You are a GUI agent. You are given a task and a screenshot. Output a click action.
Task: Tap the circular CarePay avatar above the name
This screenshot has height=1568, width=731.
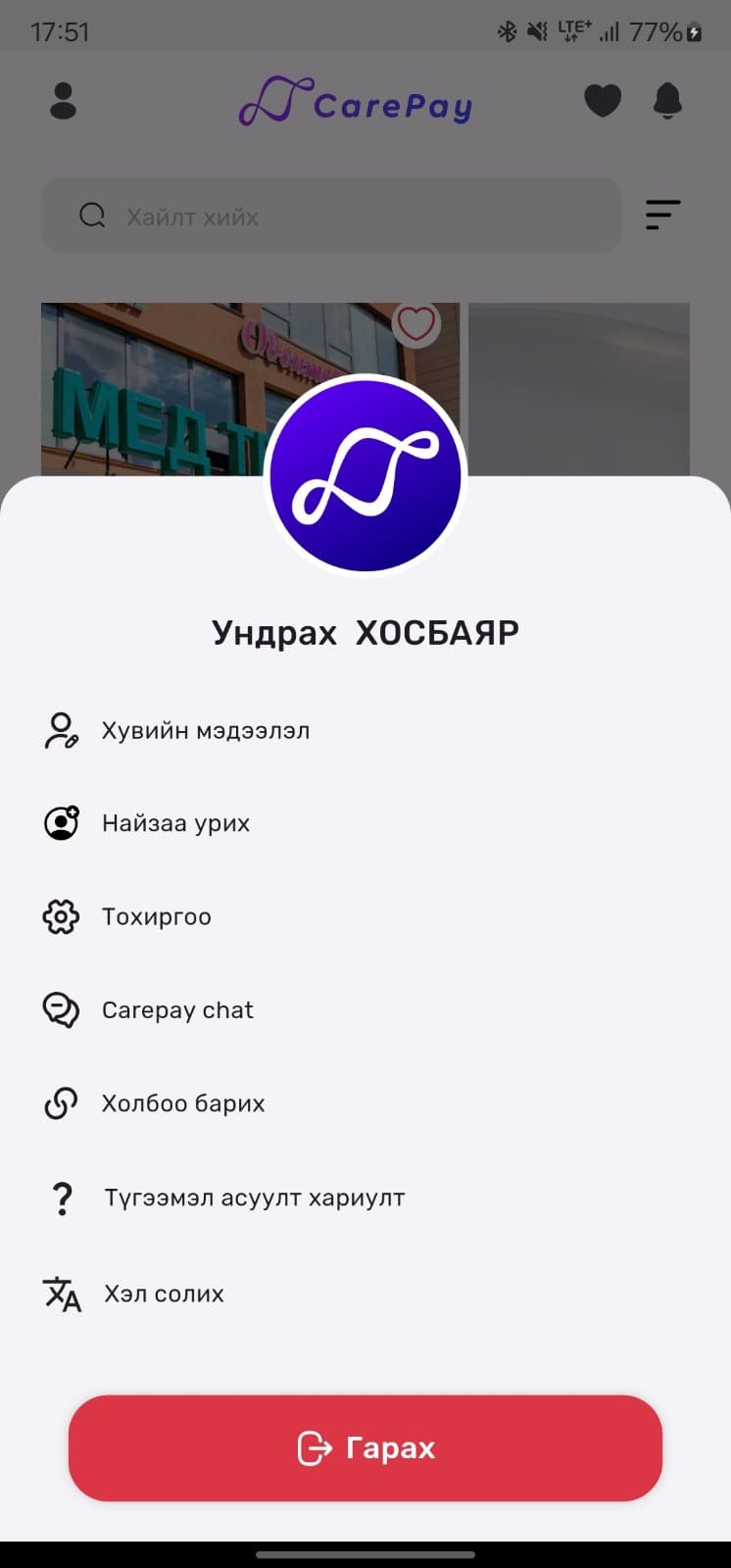coord(365,475)
